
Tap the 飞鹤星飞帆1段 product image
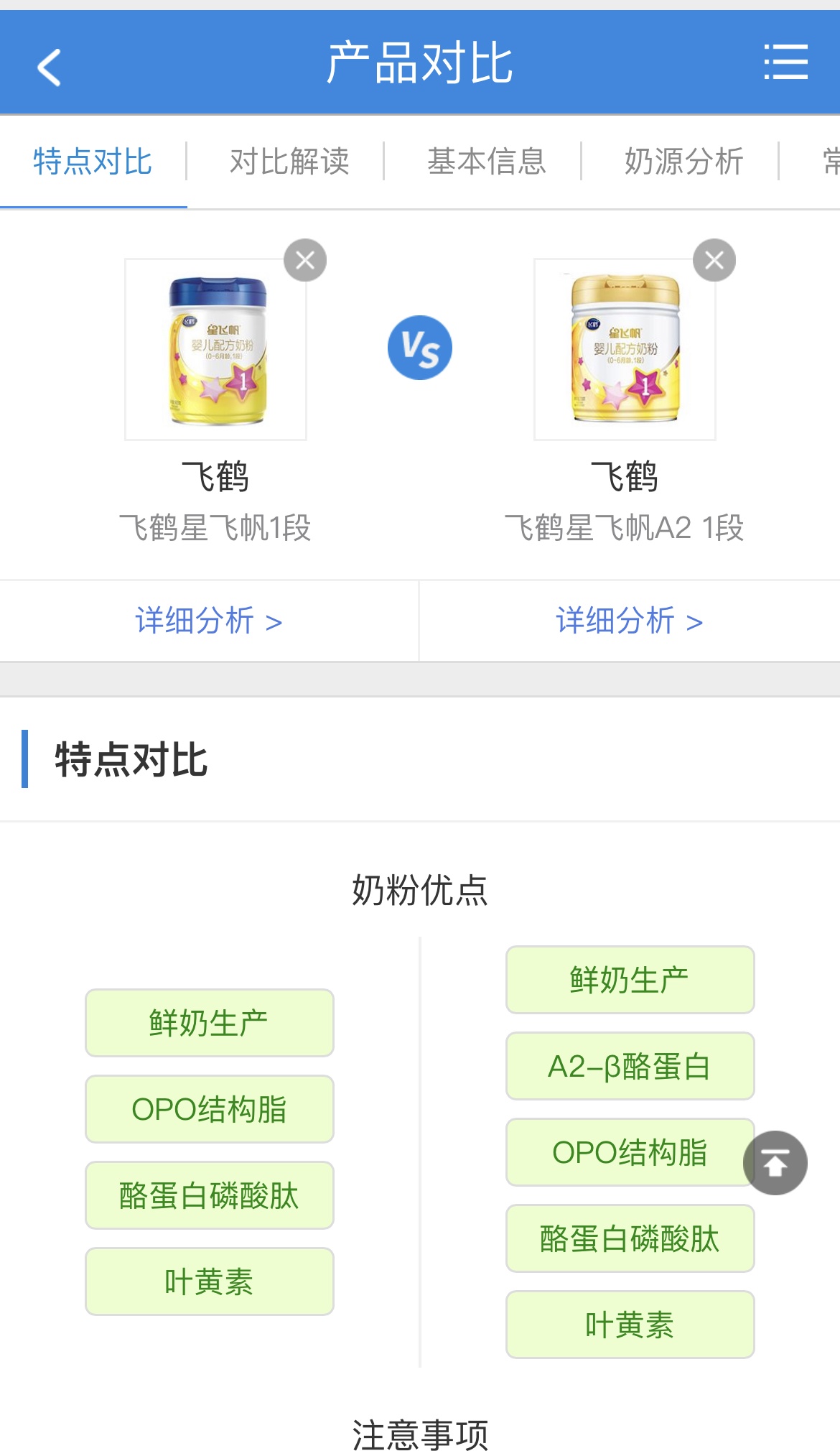click(215, 350)
